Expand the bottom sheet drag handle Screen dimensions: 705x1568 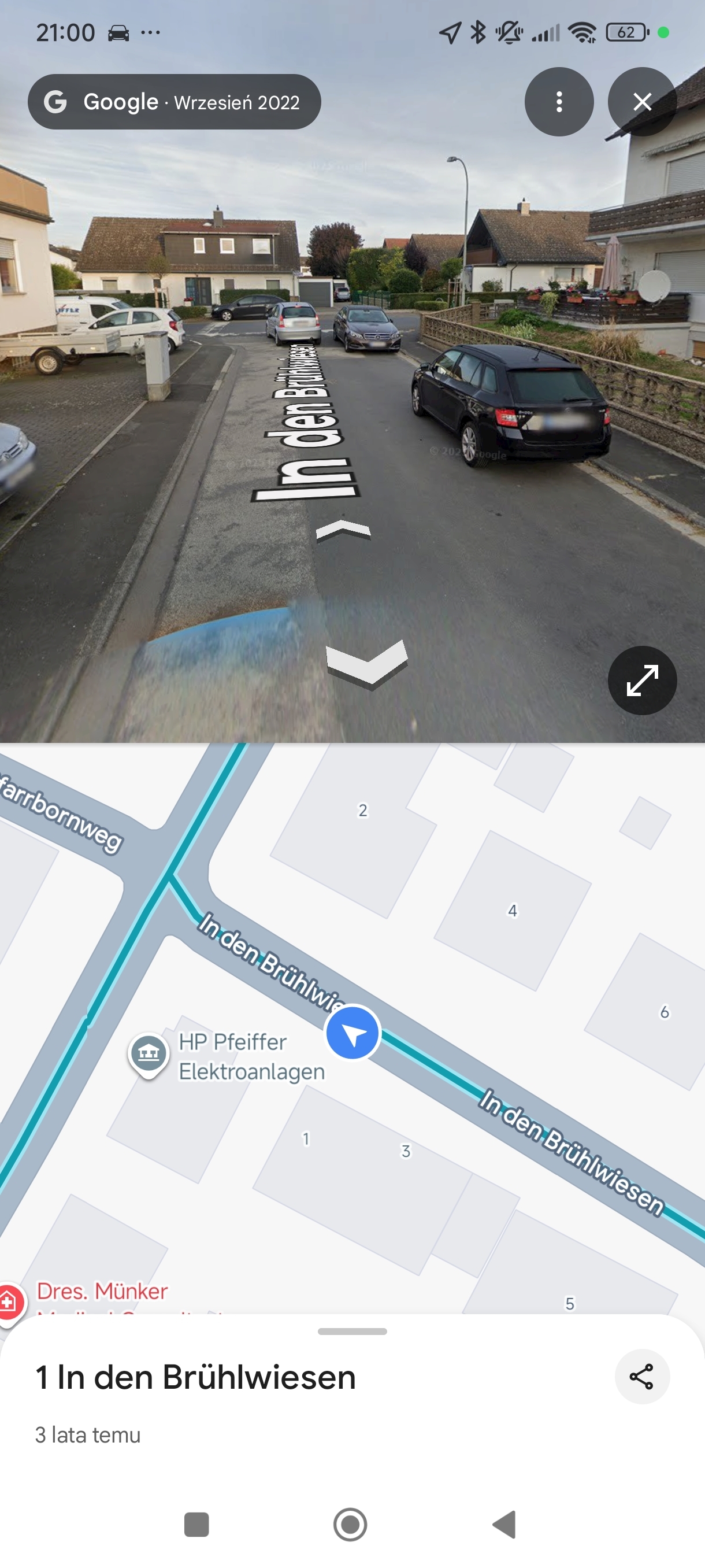coord(352,1331)
